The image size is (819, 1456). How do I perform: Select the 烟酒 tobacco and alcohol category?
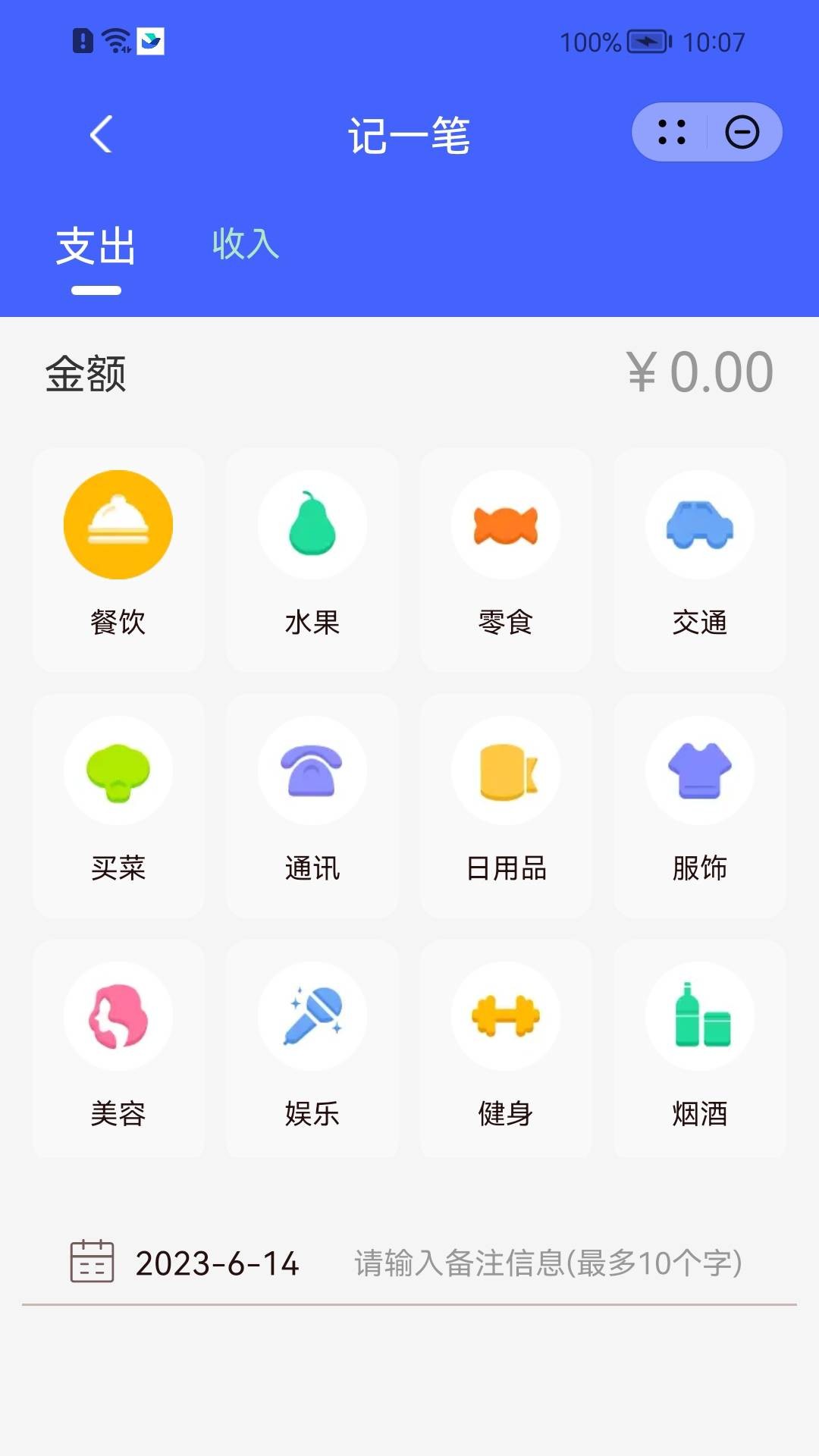coord(699,1016)
